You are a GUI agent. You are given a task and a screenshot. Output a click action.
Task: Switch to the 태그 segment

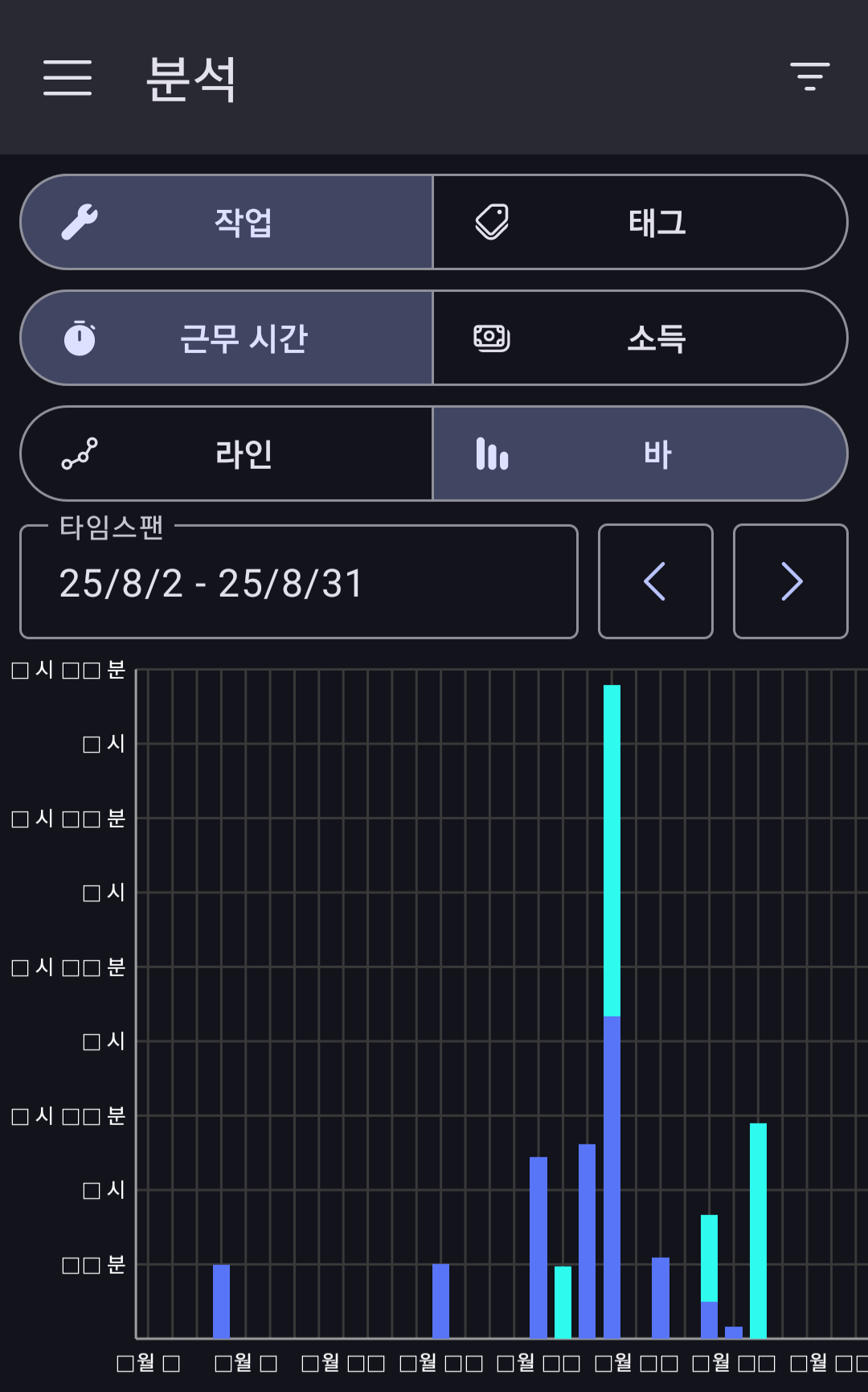640,222
